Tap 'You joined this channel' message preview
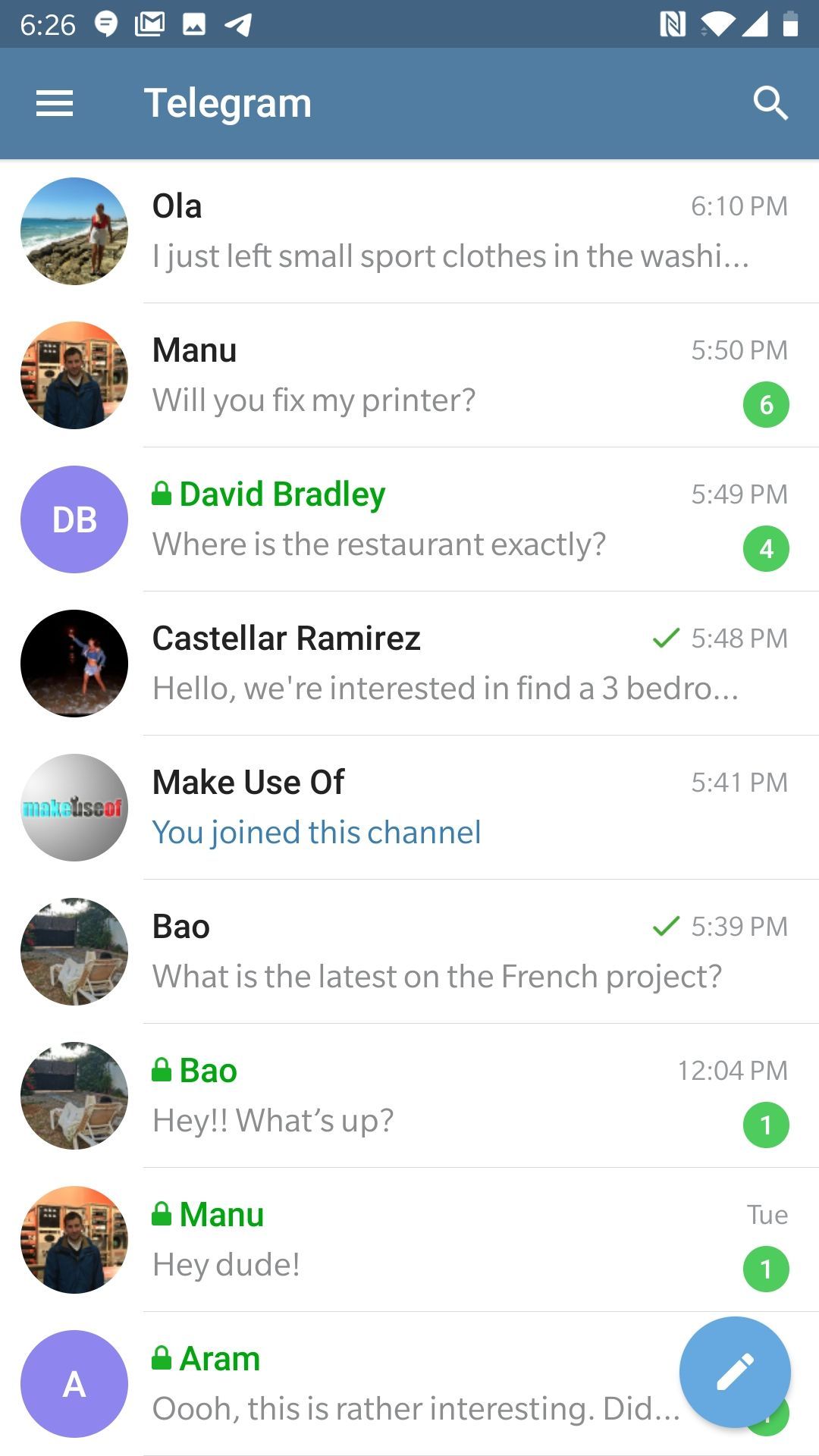Viewport: 819px width, 1456px height. click(316, 832)
